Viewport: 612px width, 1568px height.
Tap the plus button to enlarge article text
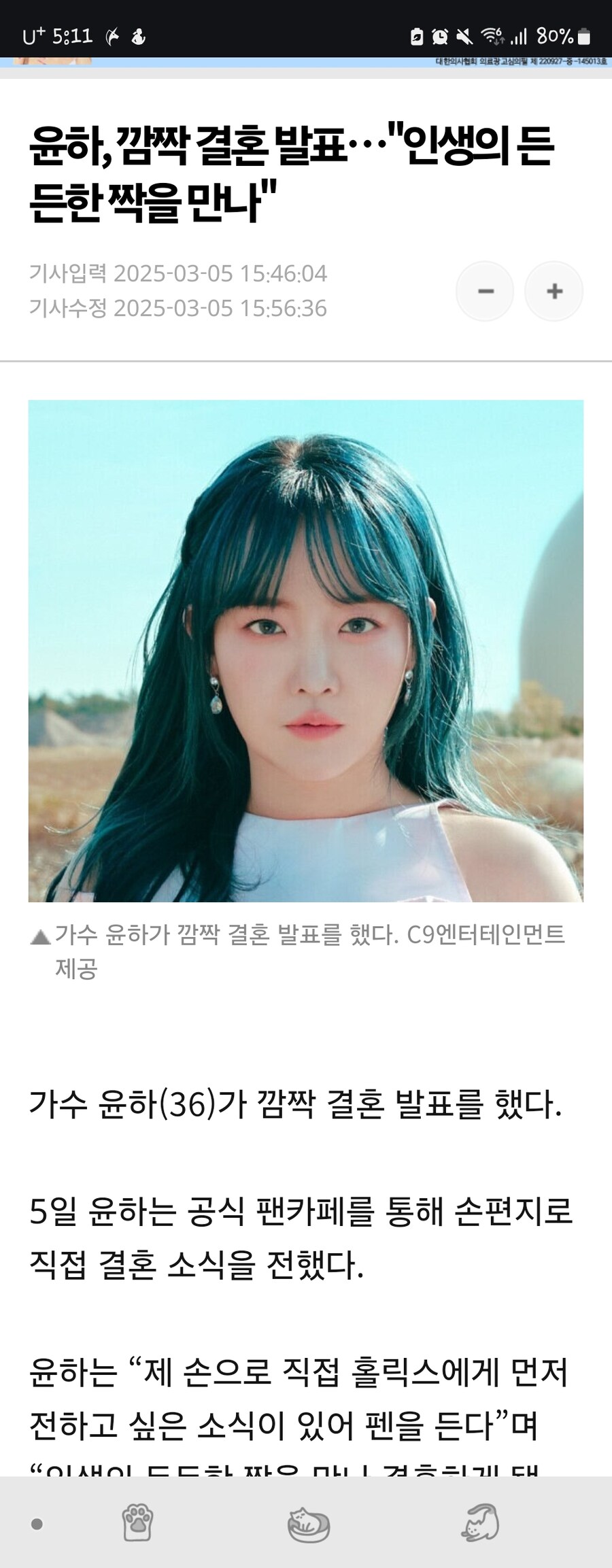click(553, 290)
